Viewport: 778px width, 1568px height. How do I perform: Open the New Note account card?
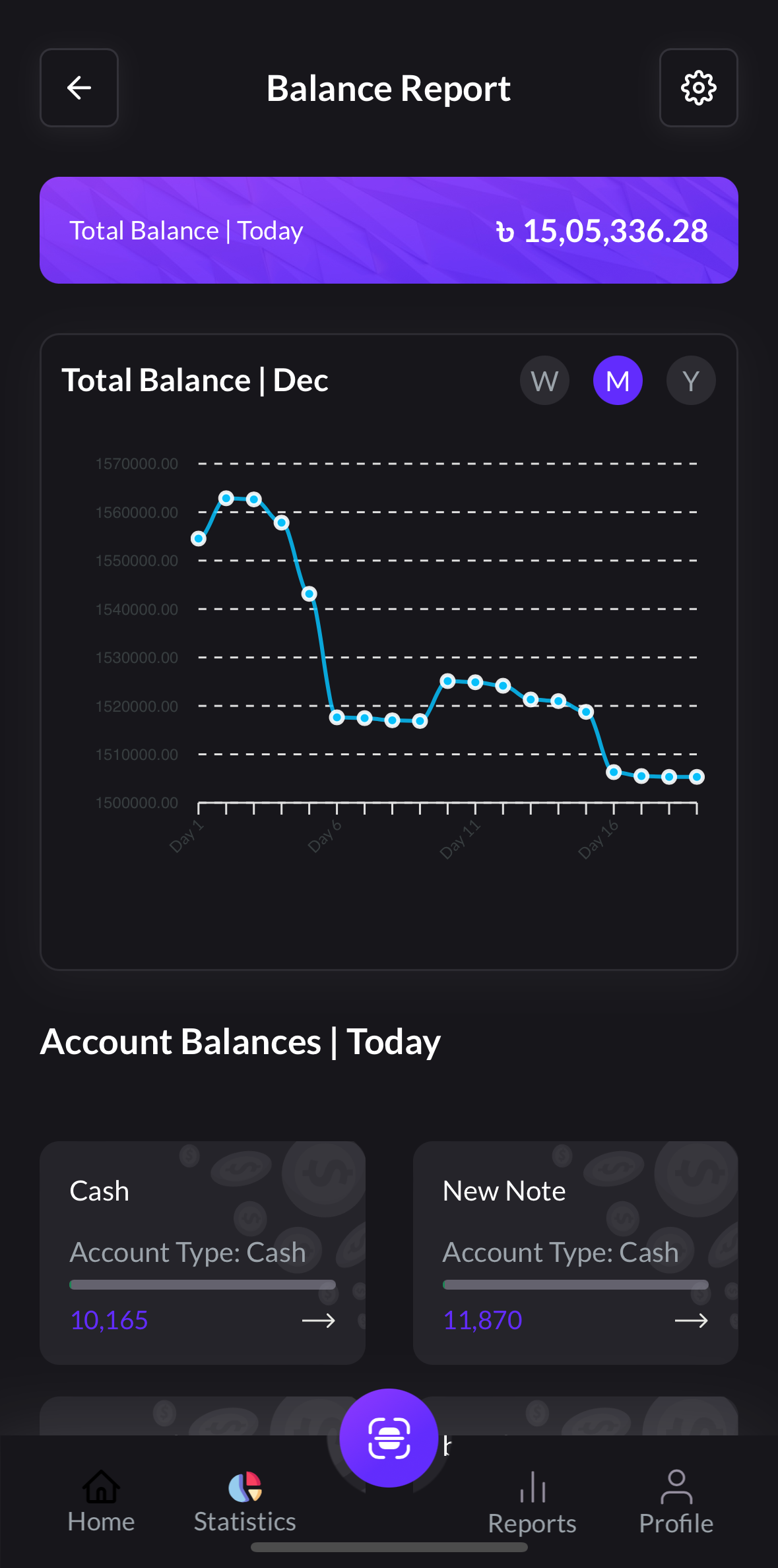point(575,1252)
